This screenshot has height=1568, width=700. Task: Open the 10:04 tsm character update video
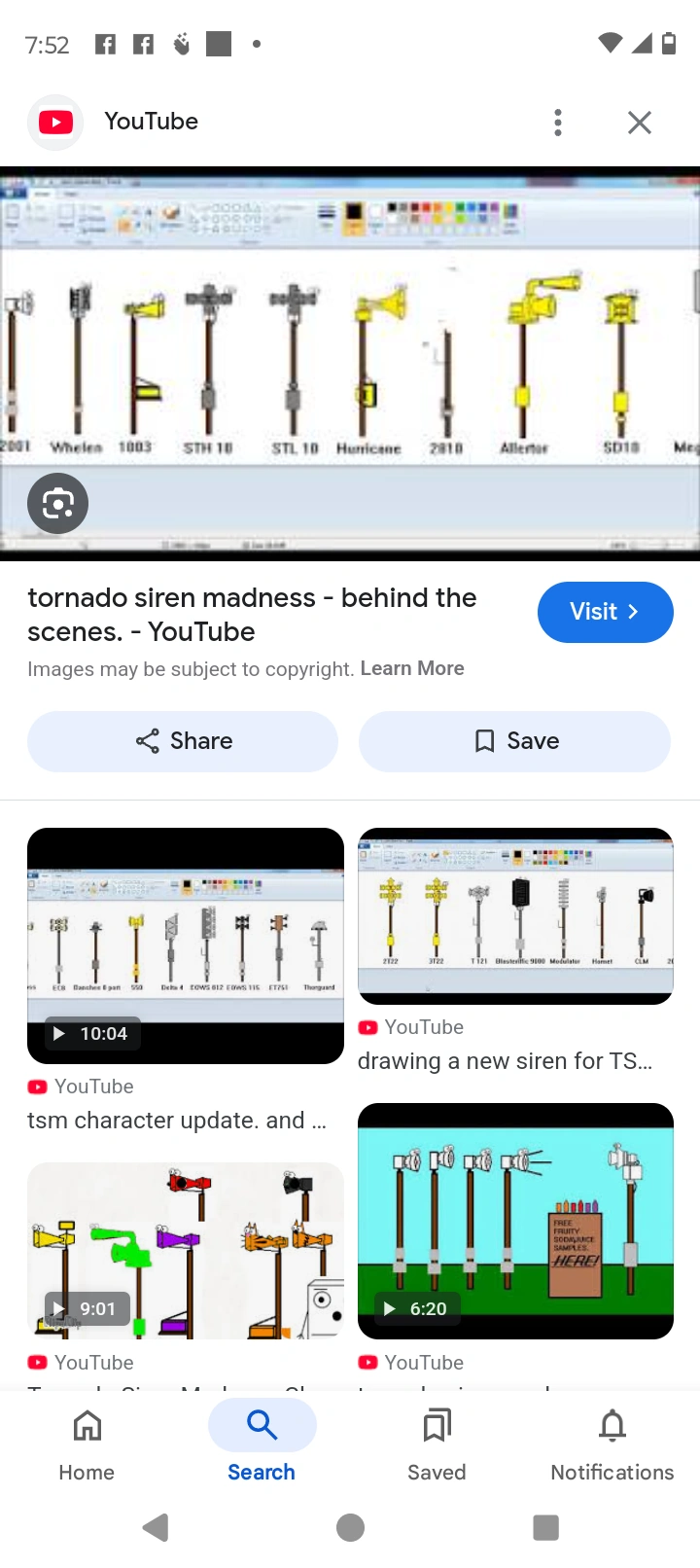(186, 945)
